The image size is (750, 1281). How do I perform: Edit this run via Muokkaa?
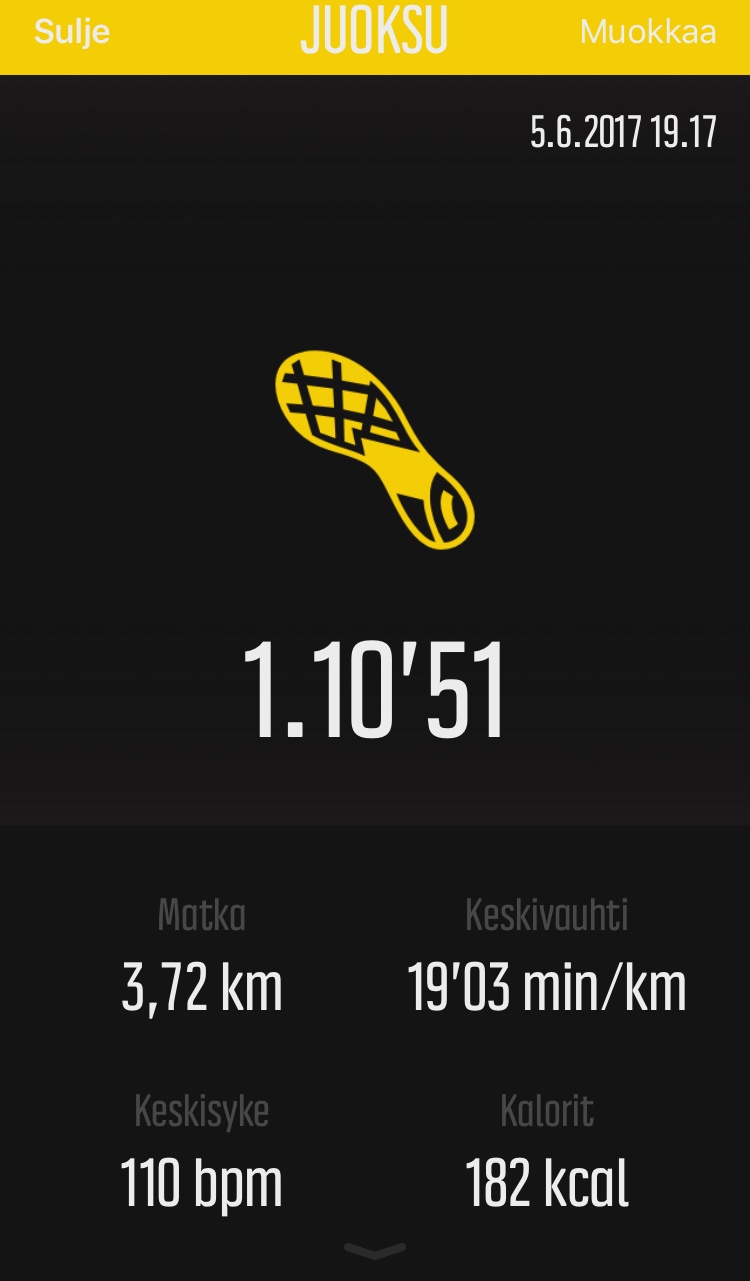[x=647, y=32]
